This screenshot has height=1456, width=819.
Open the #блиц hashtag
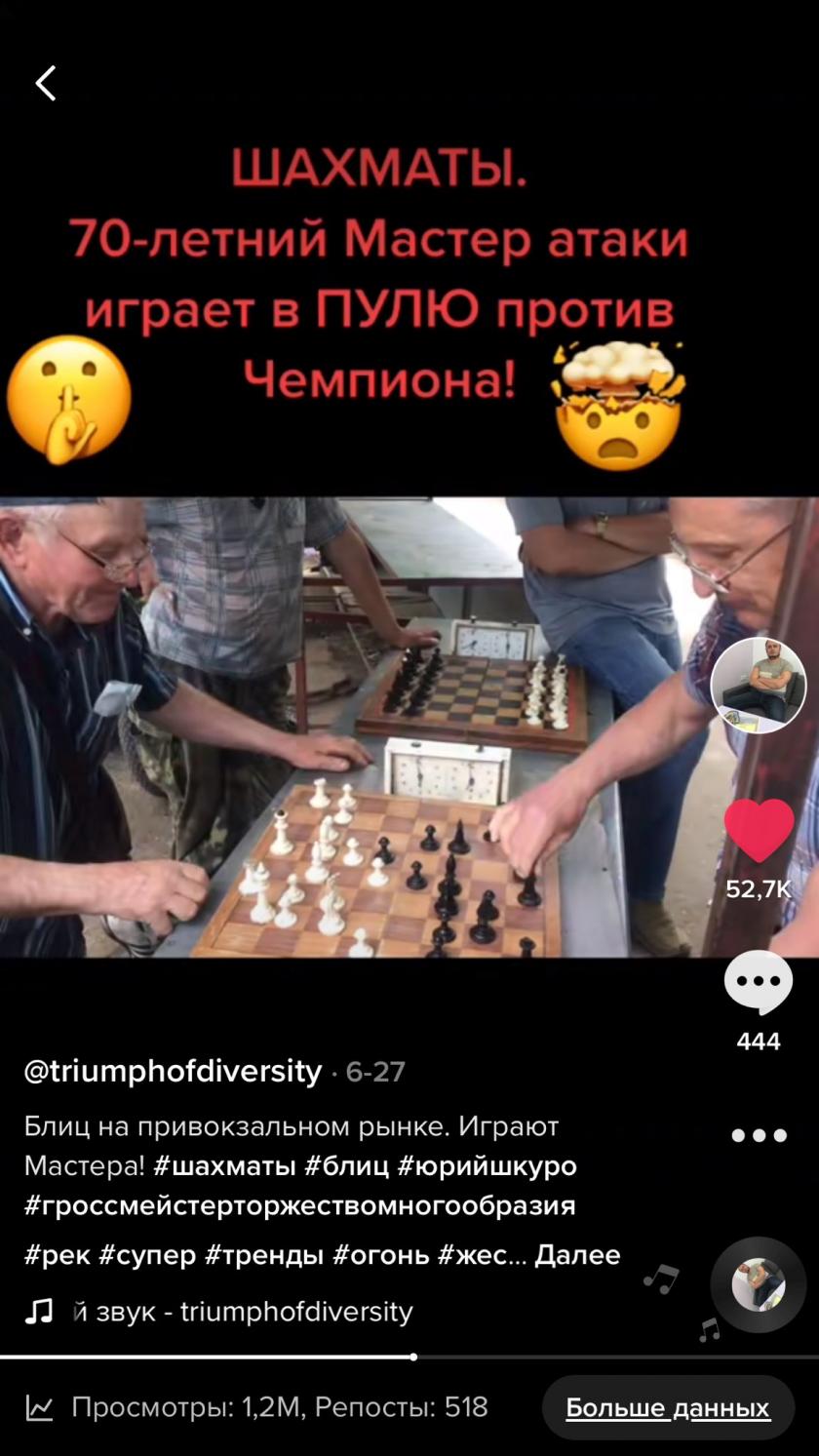tap(346, 1165)
